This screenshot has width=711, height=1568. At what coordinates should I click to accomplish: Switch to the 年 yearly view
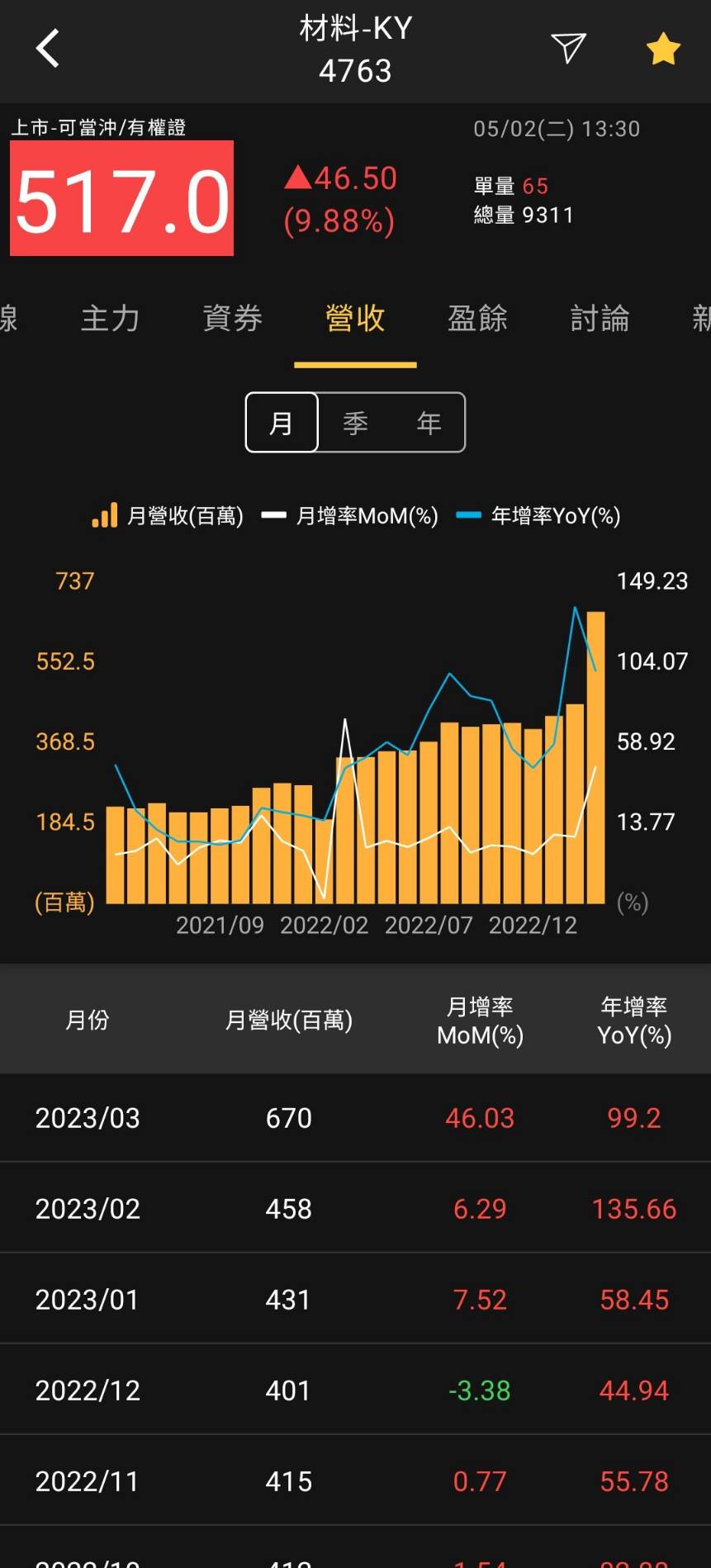[x=429, y=423]
